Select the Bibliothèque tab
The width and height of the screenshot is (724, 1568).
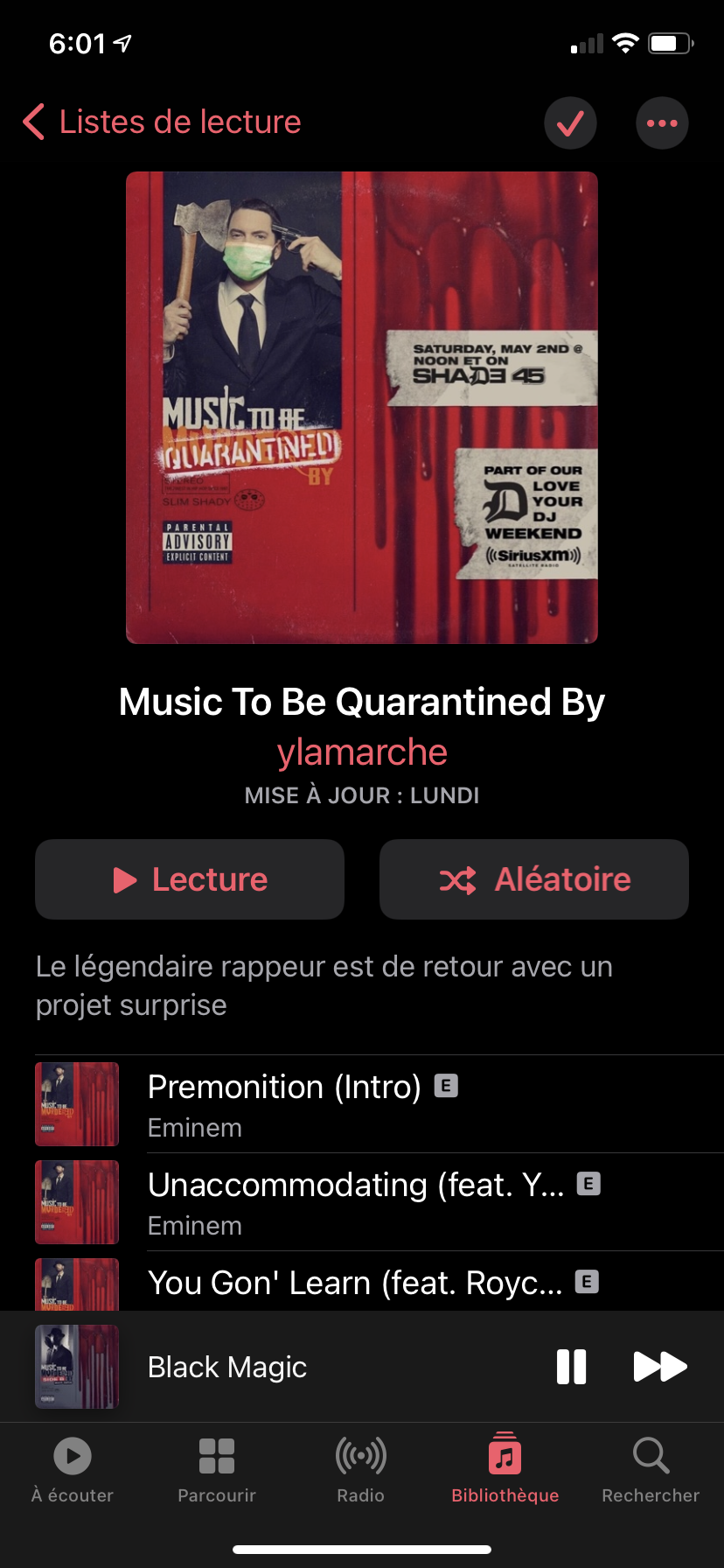[505, 1470]
